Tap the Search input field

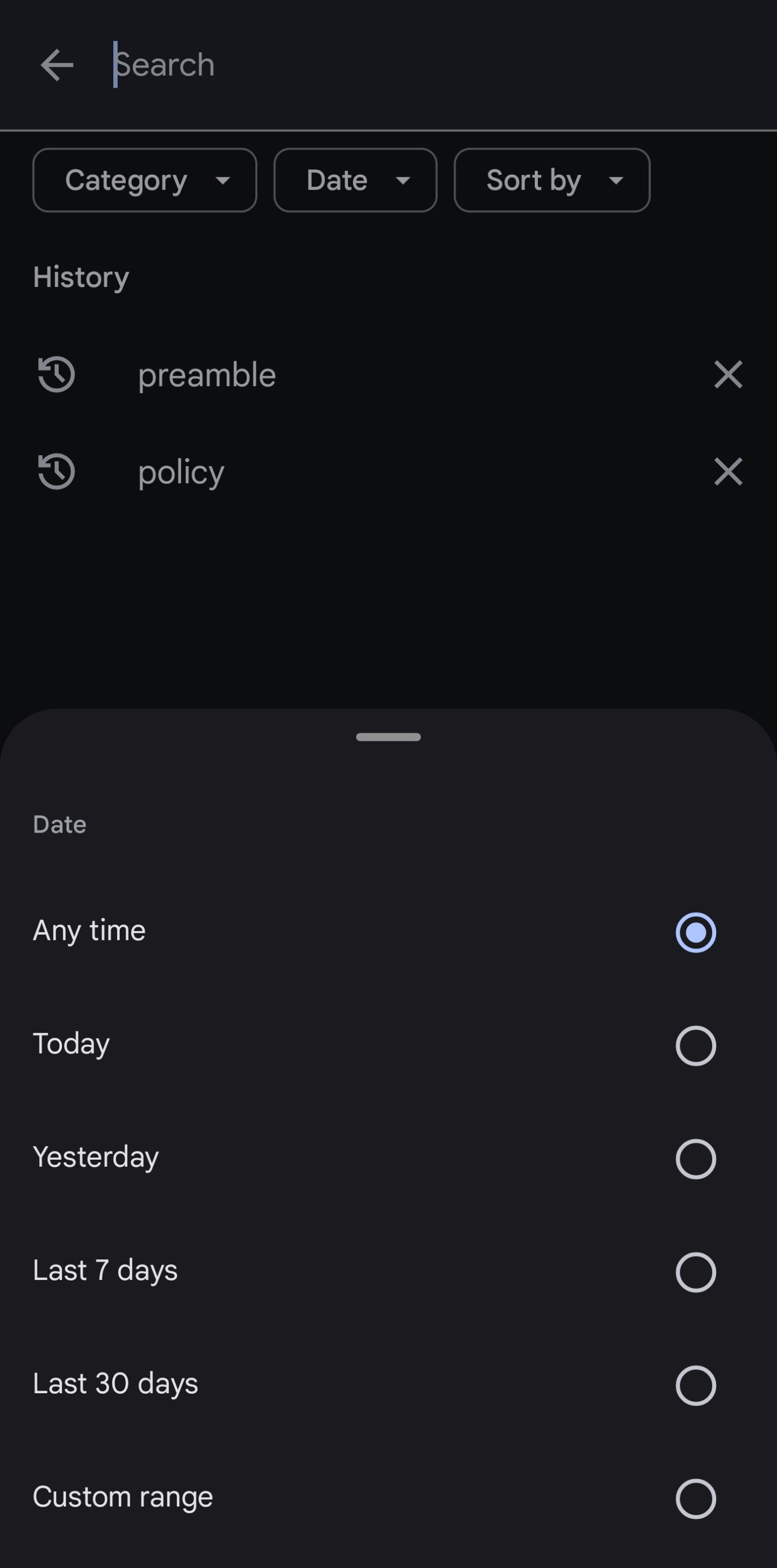(426, 65)
